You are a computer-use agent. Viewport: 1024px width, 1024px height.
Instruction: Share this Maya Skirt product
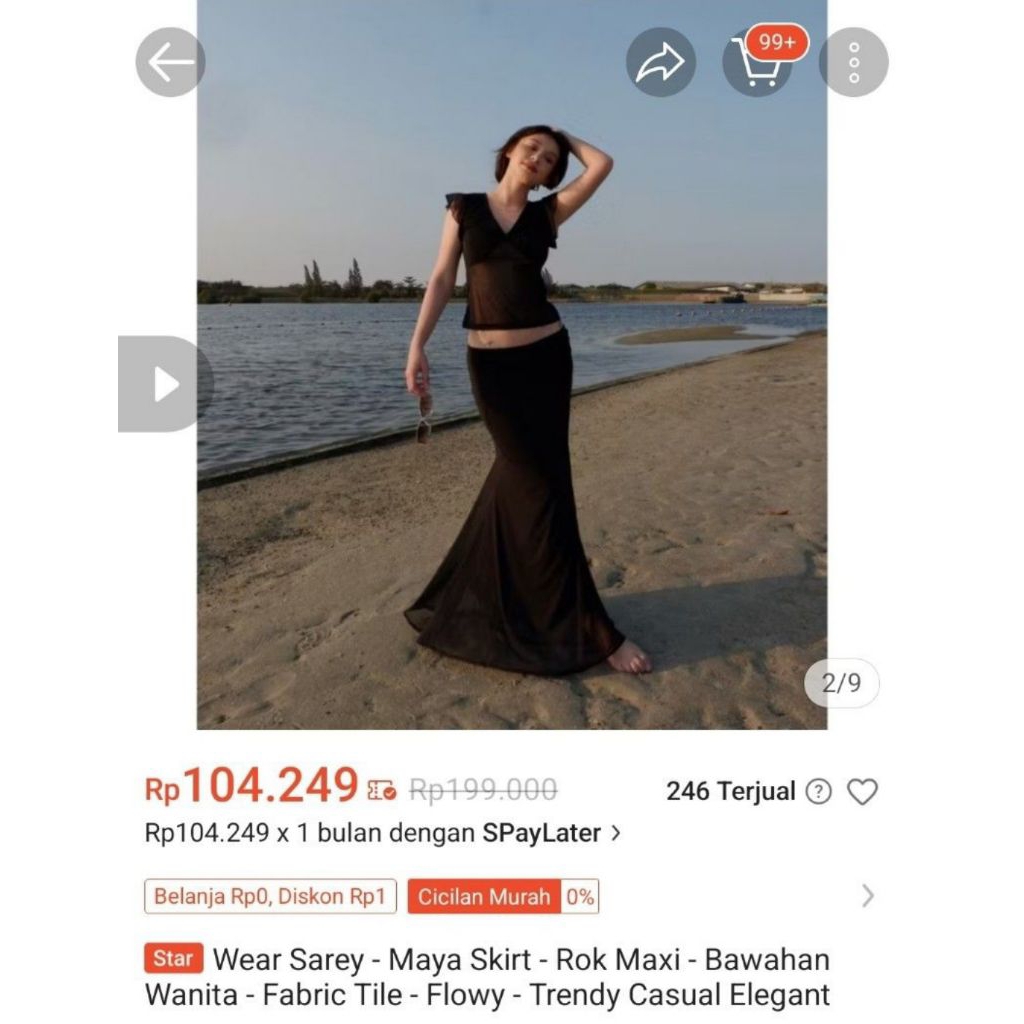click(661, 62)
